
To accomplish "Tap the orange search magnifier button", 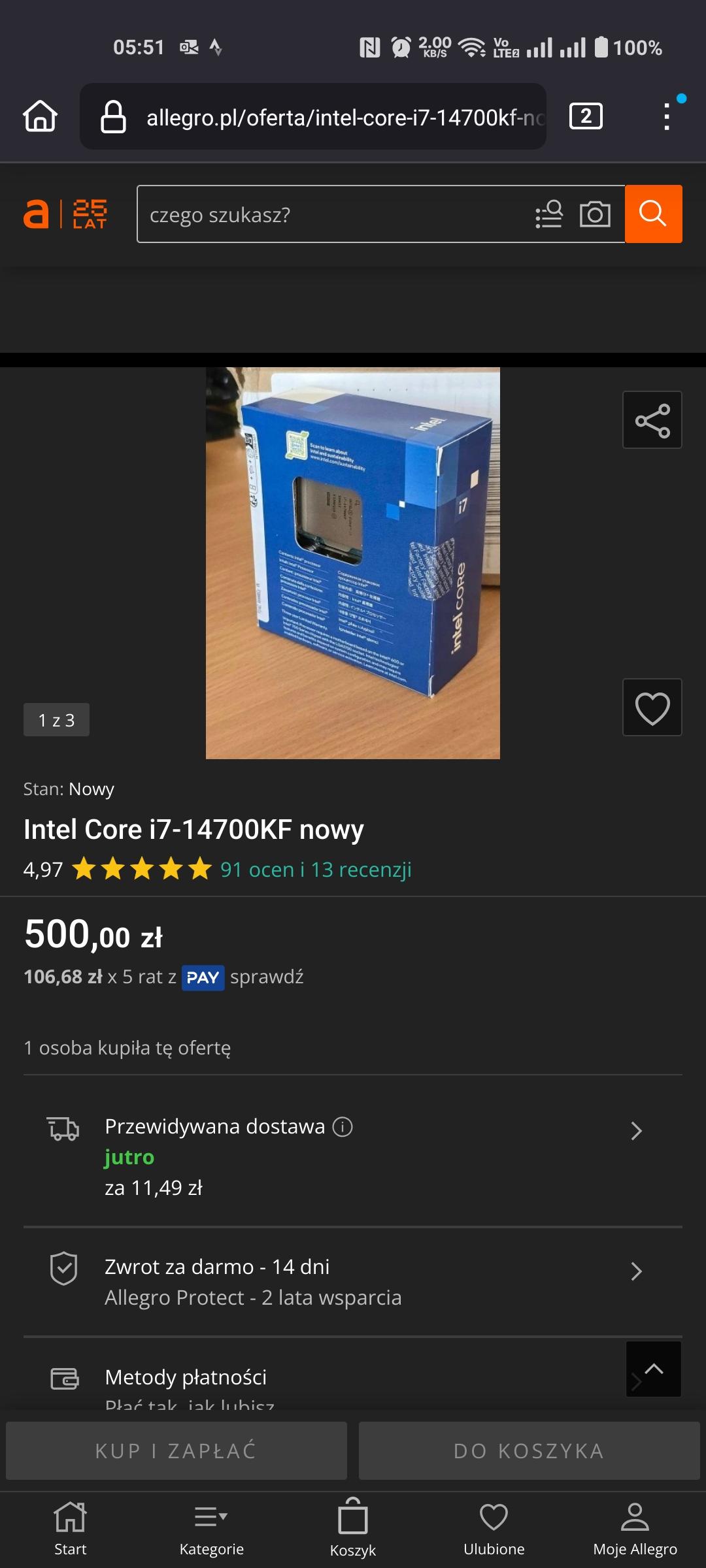I will [x=653, y=214].
